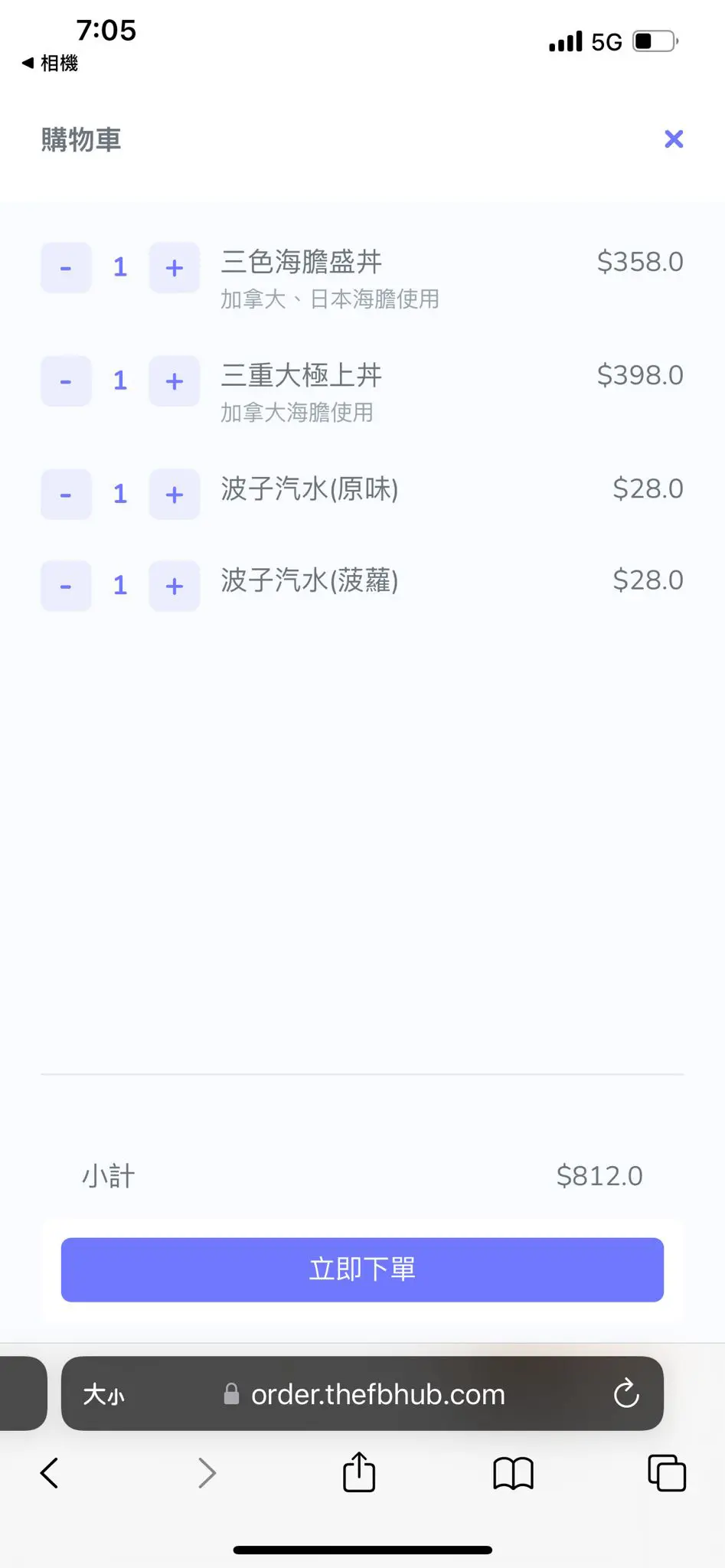Go back to the previous page
This screenshot has height=1568, width=725.
point(50,1472)
